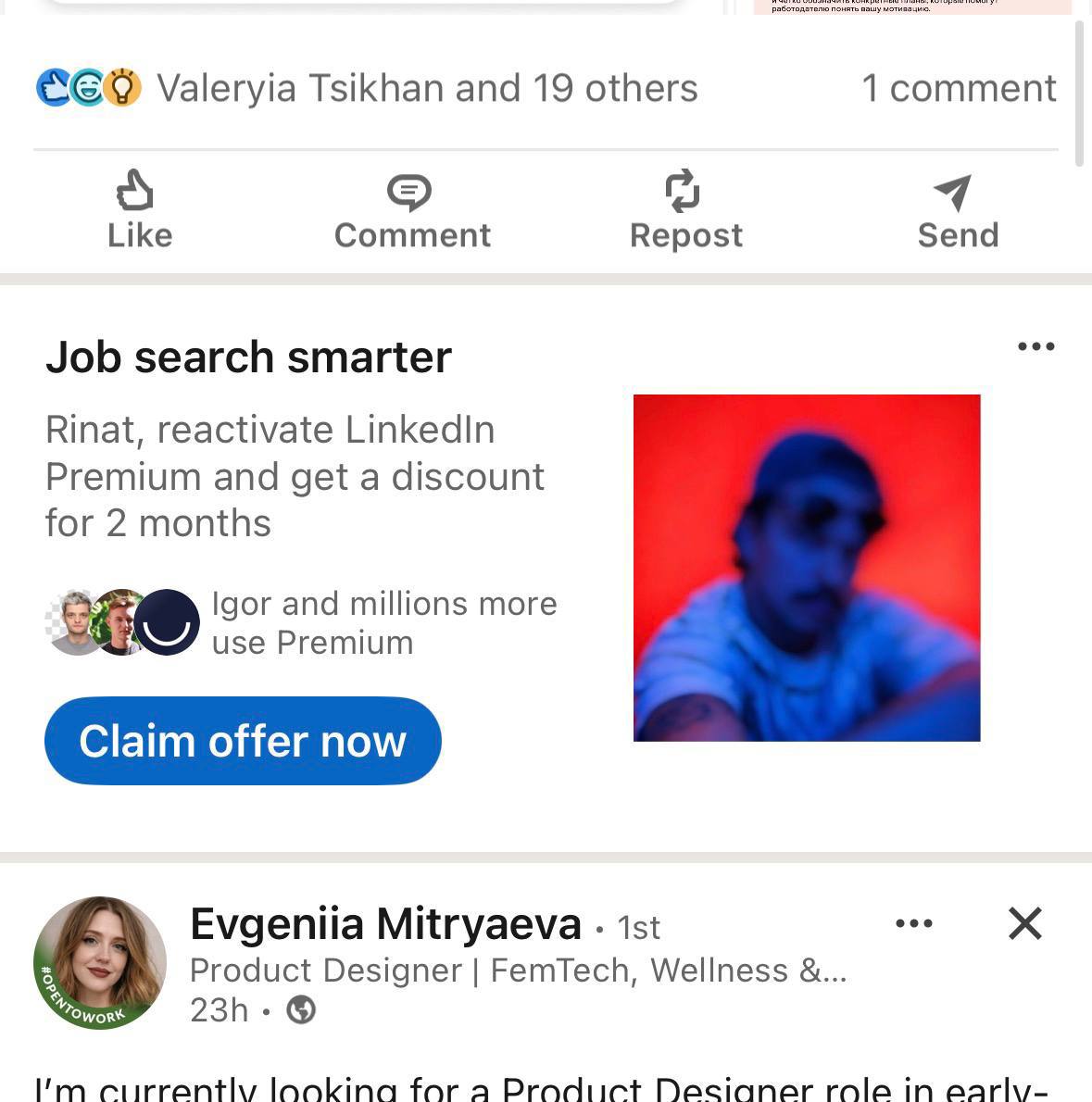Dismiss Evgeniia Mitryaeva's post
The image size is (1092, 1102).
1024,923
